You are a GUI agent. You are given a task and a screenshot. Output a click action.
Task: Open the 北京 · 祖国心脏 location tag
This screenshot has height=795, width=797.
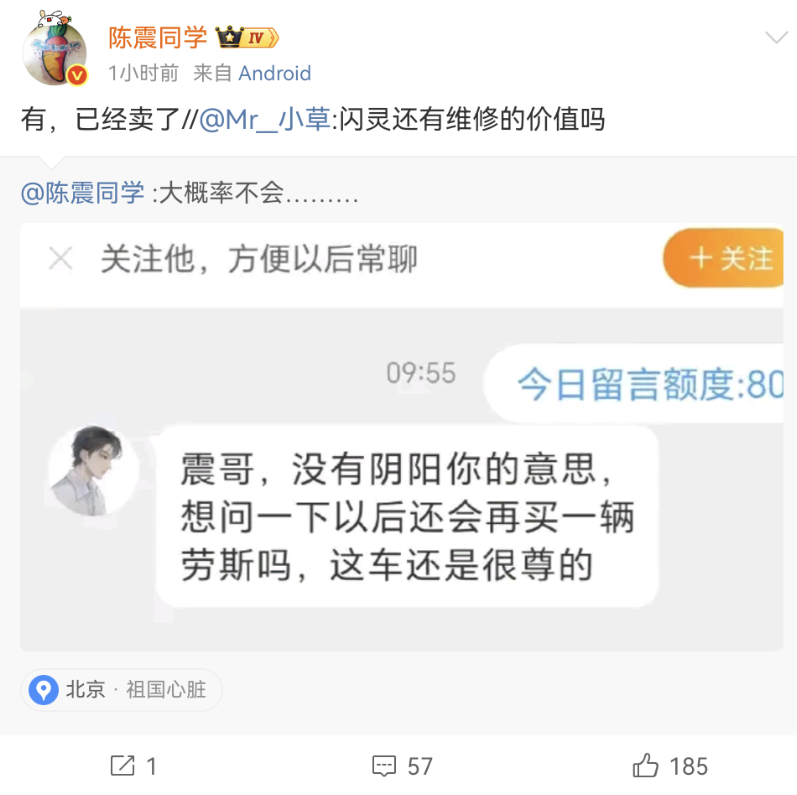coord(121,690)
